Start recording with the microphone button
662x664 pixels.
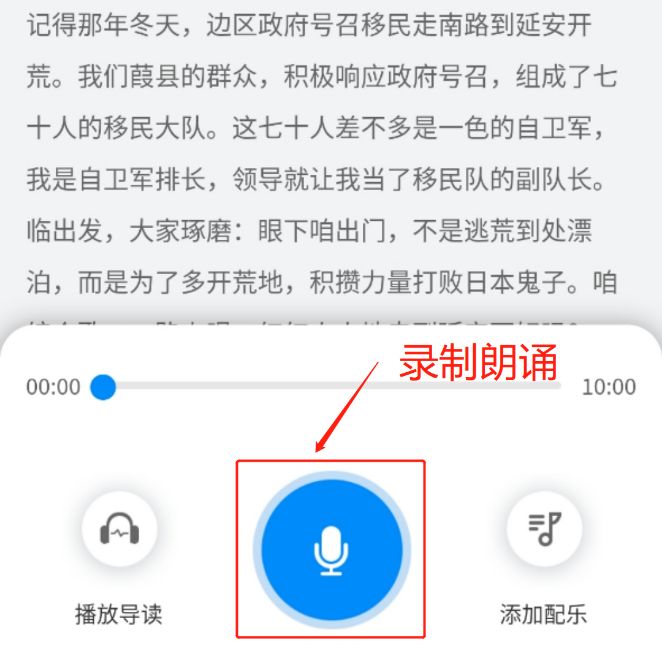click(331, 548)
